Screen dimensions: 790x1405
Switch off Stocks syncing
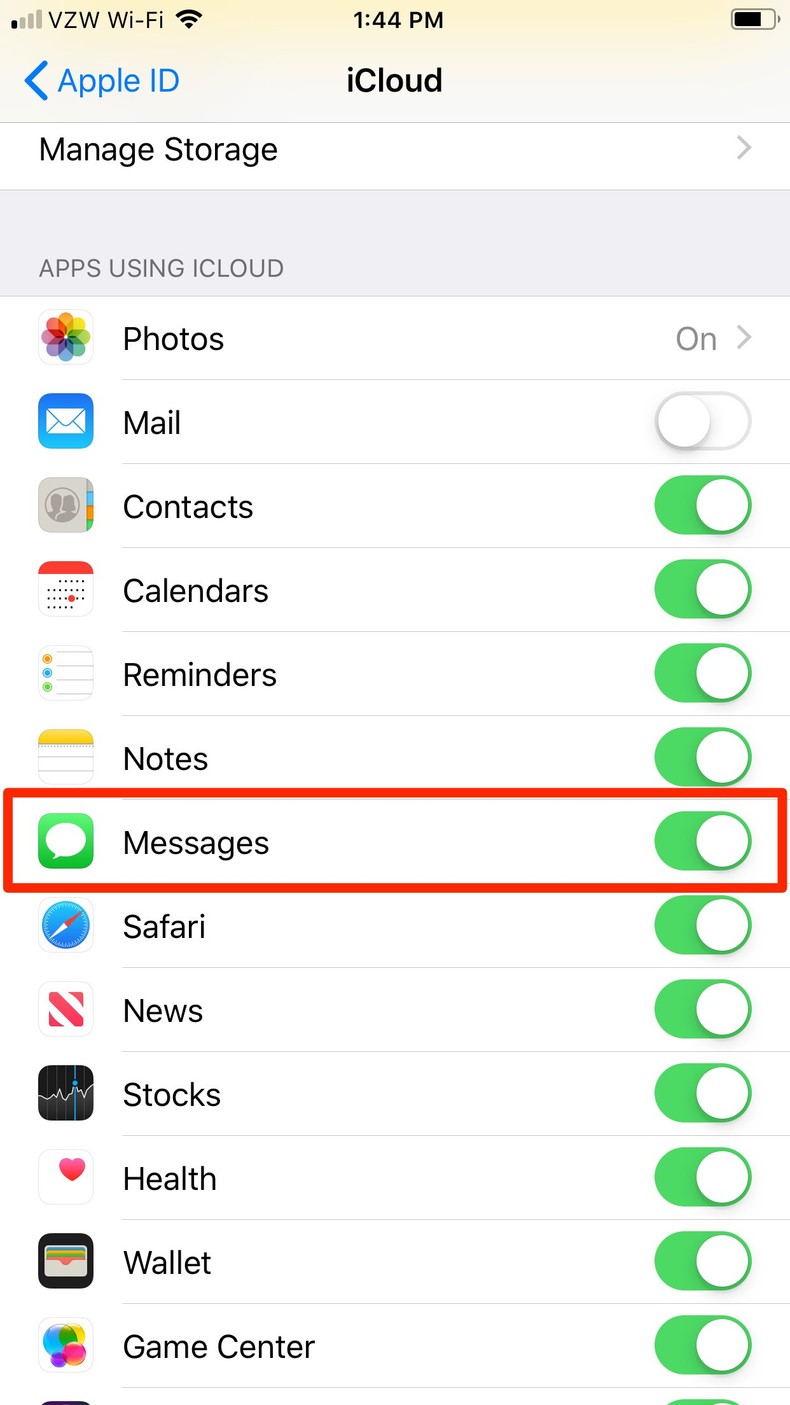tap(702, 1095)
